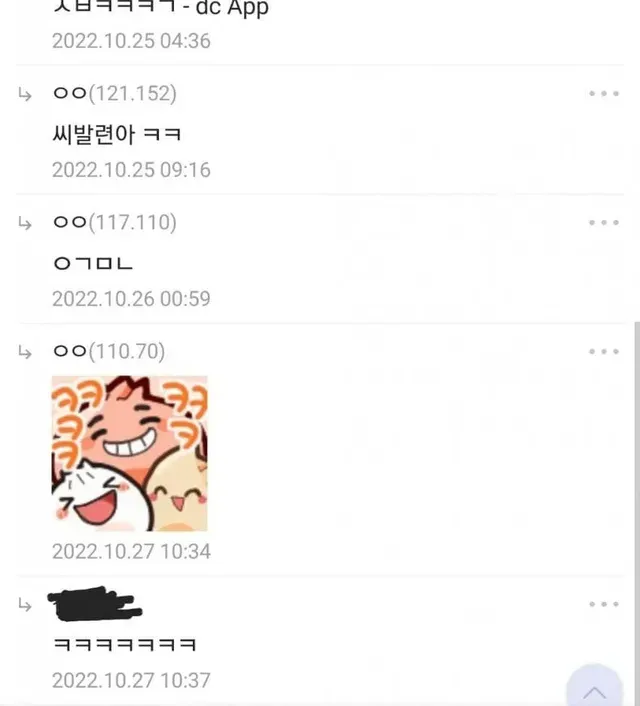This screenshot has height=706, width=640.
Task: Open the profile of commenter ㅇㅇ(110.70)
Action: 109,352
